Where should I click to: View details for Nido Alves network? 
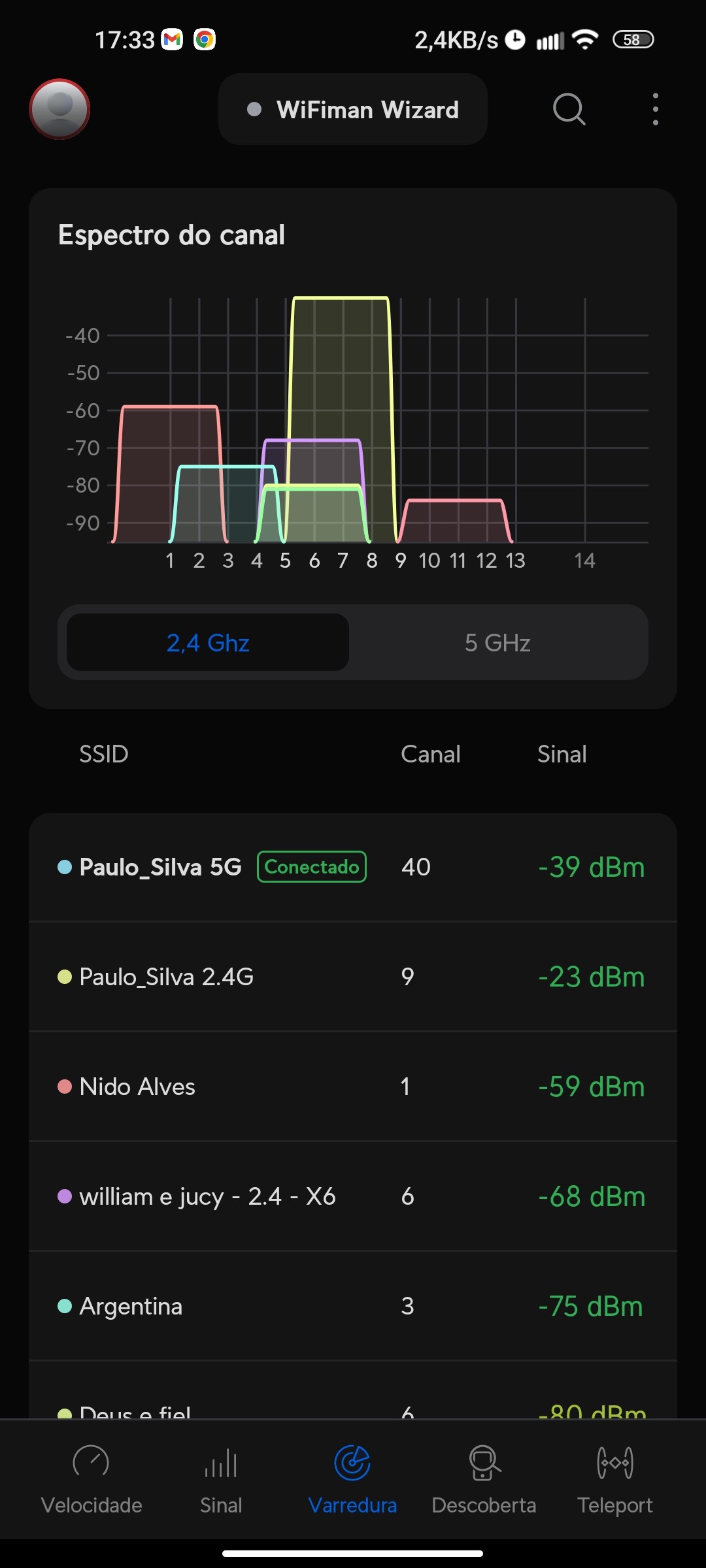(x=353, y=1086)
